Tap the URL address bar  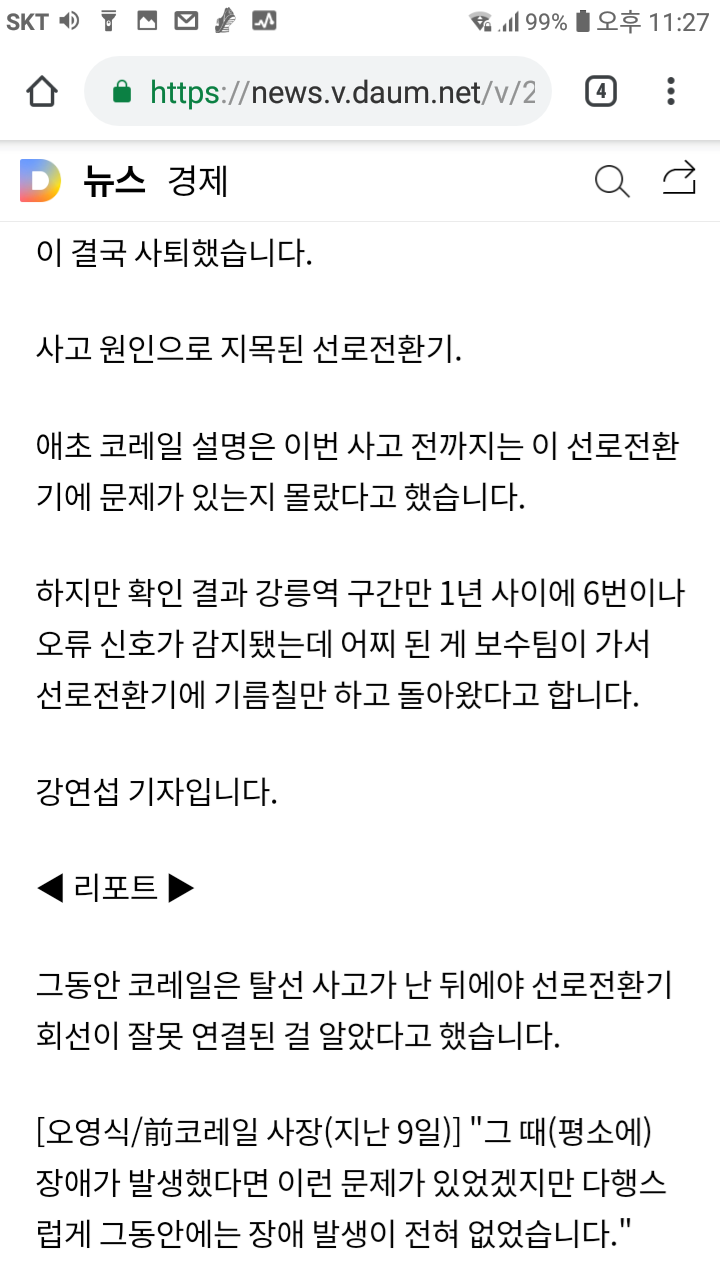tap(318, 92)
